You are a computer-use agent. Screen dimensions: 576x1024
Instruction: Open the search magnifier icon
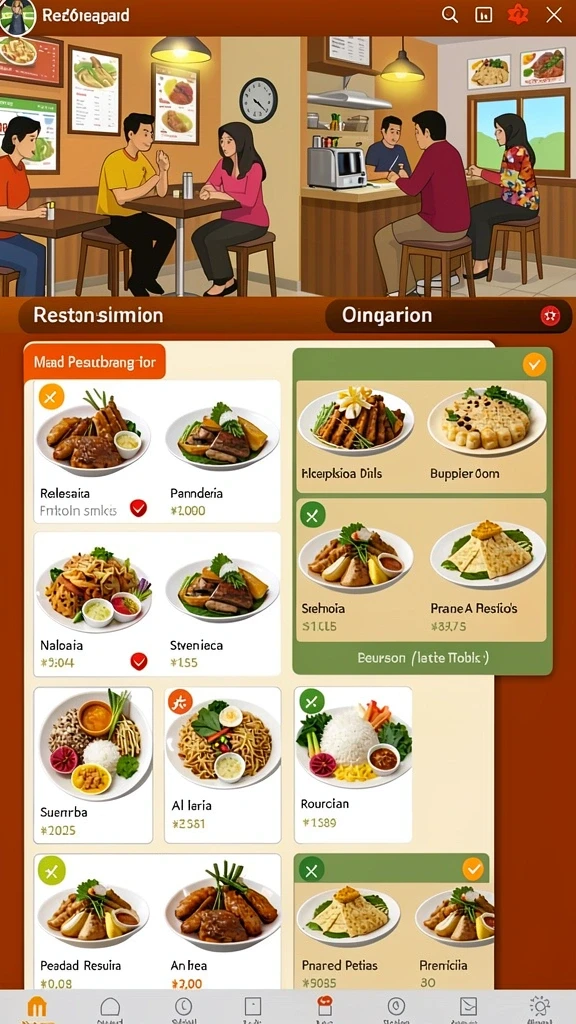click(449, 15)
